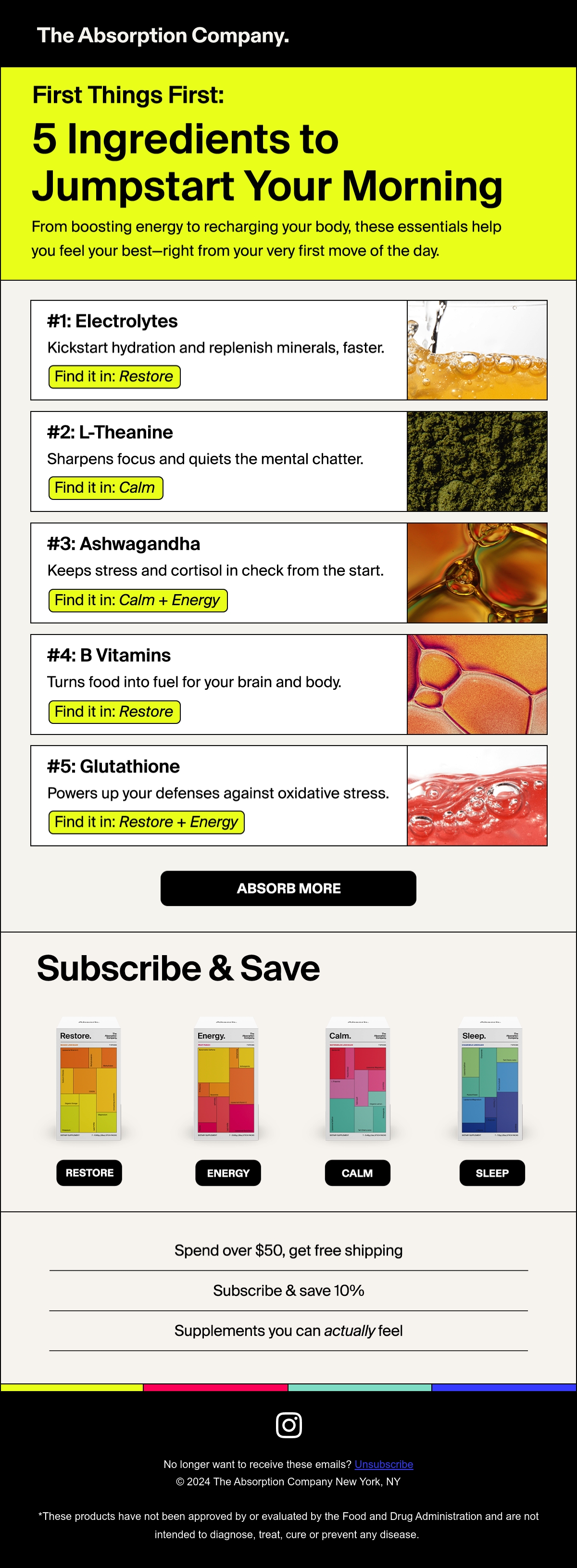
Task: Tap Find it in: Restore + Energy chip
Action: 147,822
